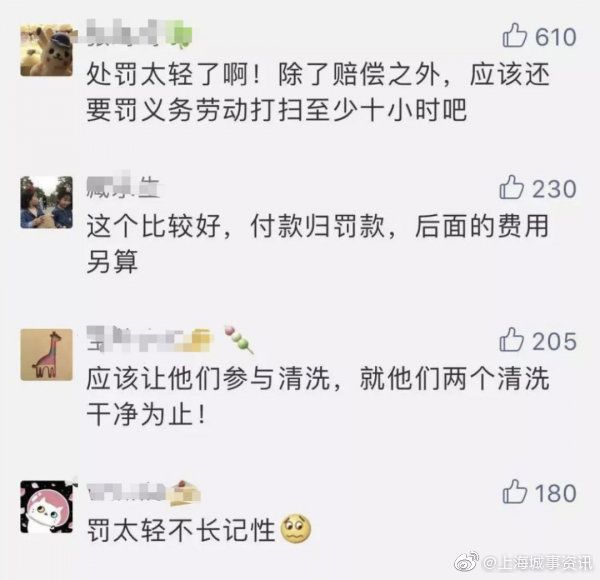600x580 pixels.
Task: Open the Pikachu avatar commenter's profile
Action: (x=46, y=50)
